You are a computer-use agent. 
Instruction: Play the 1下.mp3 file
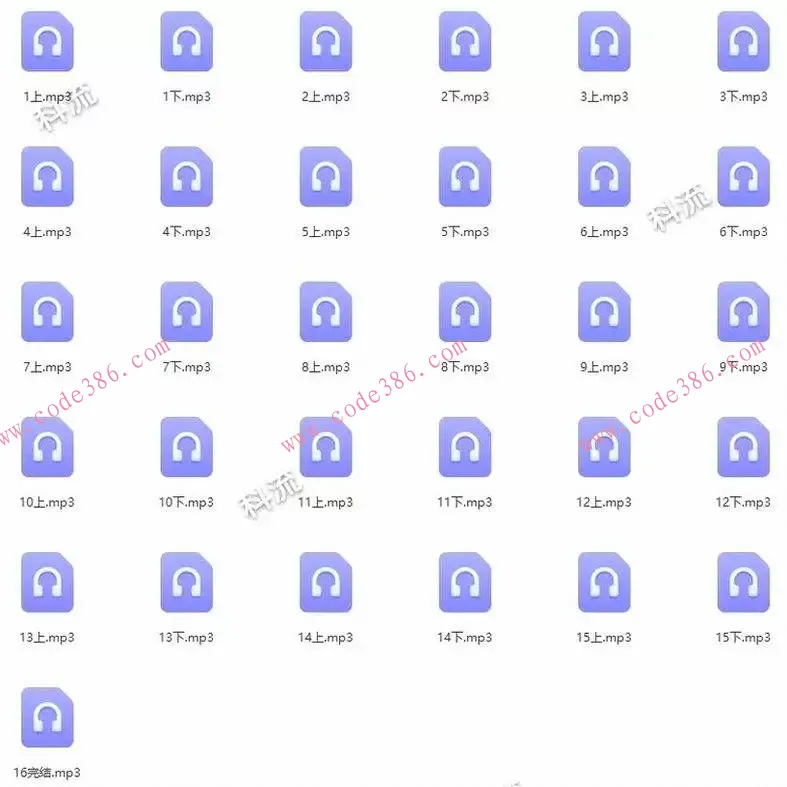[x=186, y=42]
